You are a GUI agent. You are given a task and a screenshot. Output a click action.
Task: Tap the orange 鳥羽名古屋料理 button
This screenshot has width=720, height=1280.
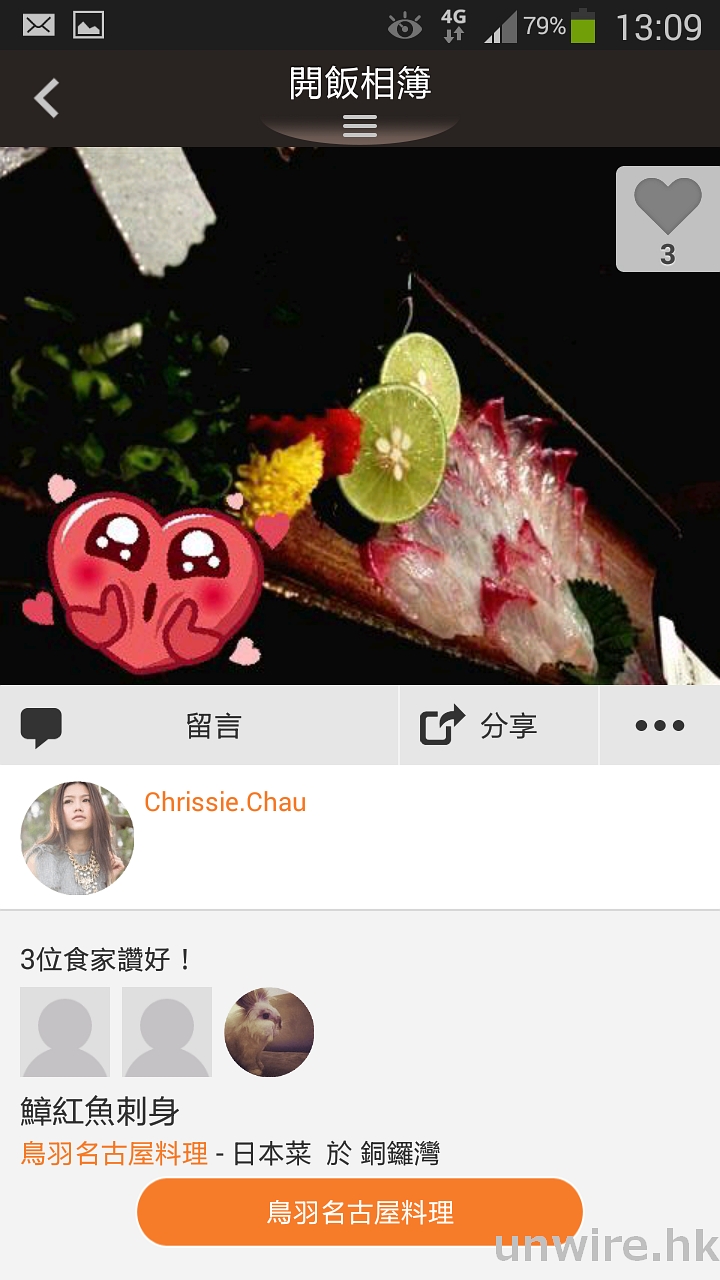(x=360, y=1212)
